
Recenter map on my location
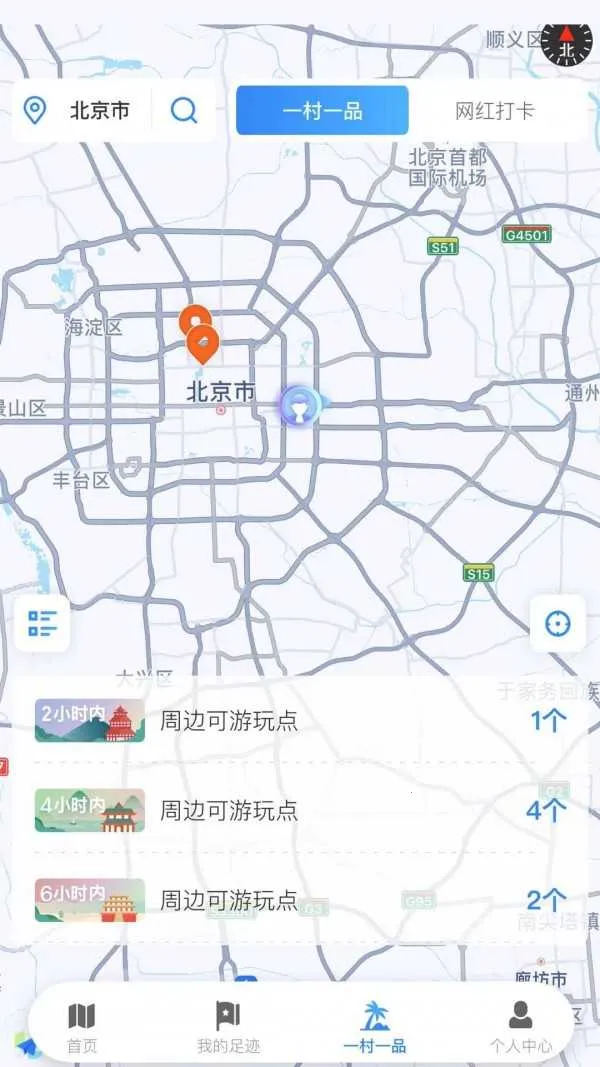point(557,623)
